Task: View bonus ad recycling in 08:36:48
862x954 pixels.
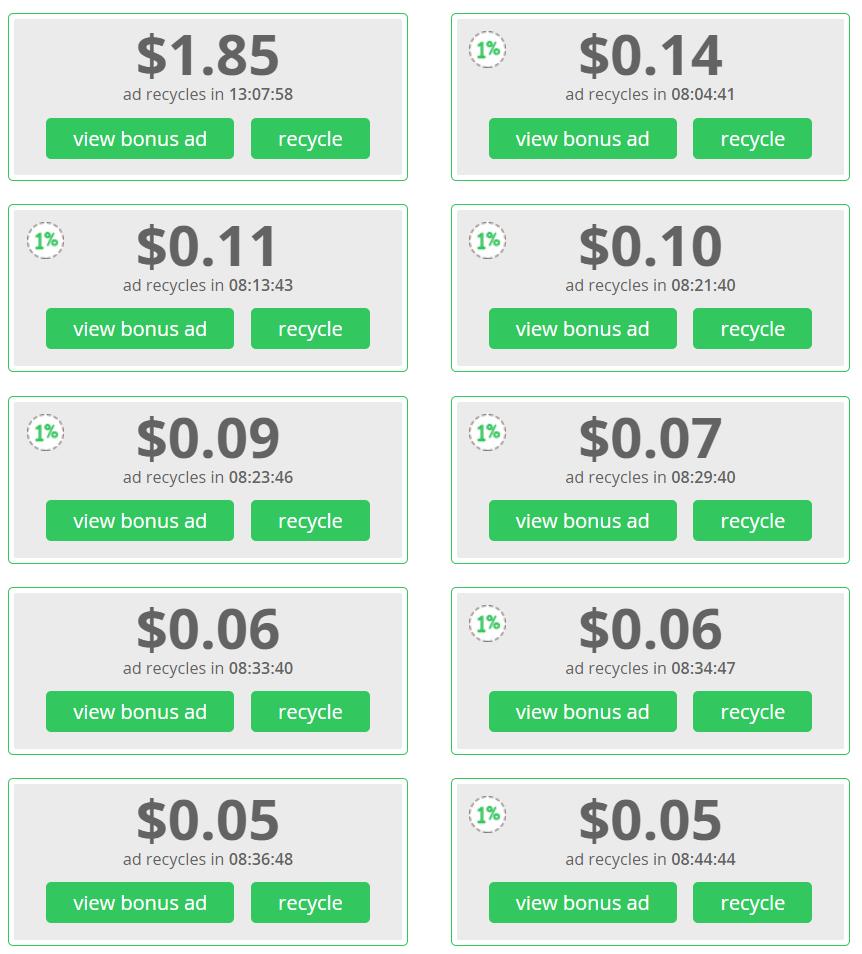Action: click(139, 902)
